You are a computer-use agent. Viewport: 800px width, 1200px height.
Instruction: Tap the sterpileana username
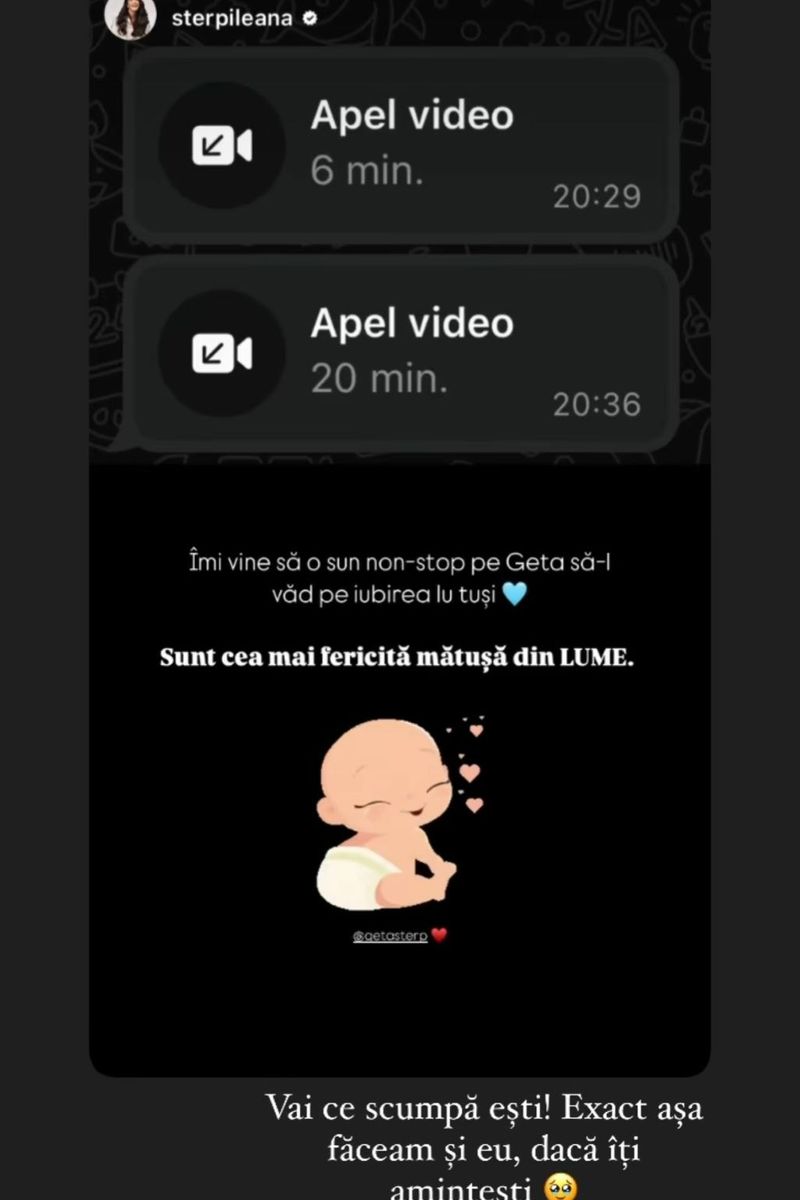227,17
